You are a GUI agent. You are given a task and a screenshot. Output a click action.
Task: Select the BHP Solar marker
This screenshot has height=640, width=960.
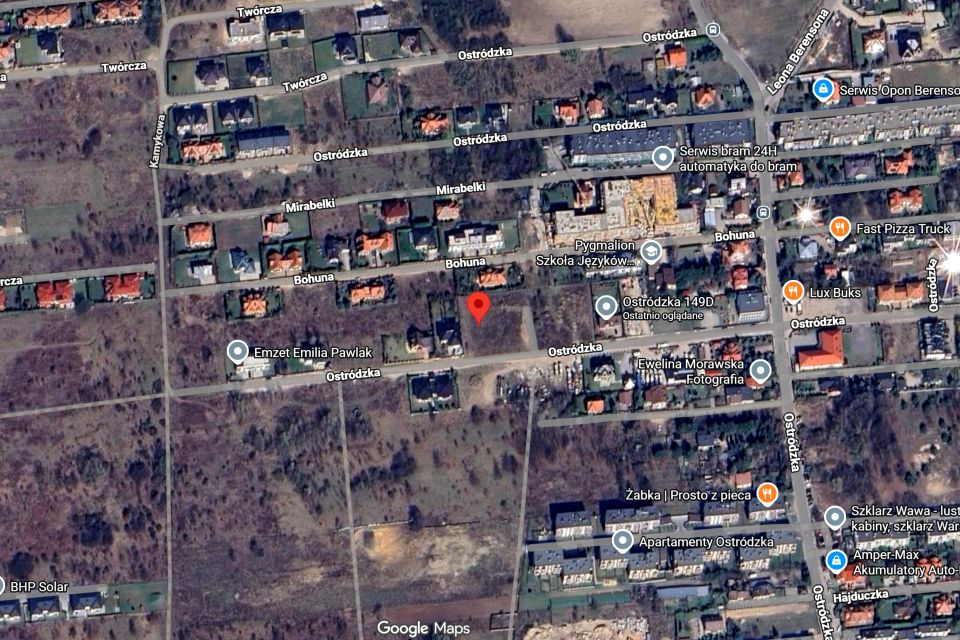[3, 585]
